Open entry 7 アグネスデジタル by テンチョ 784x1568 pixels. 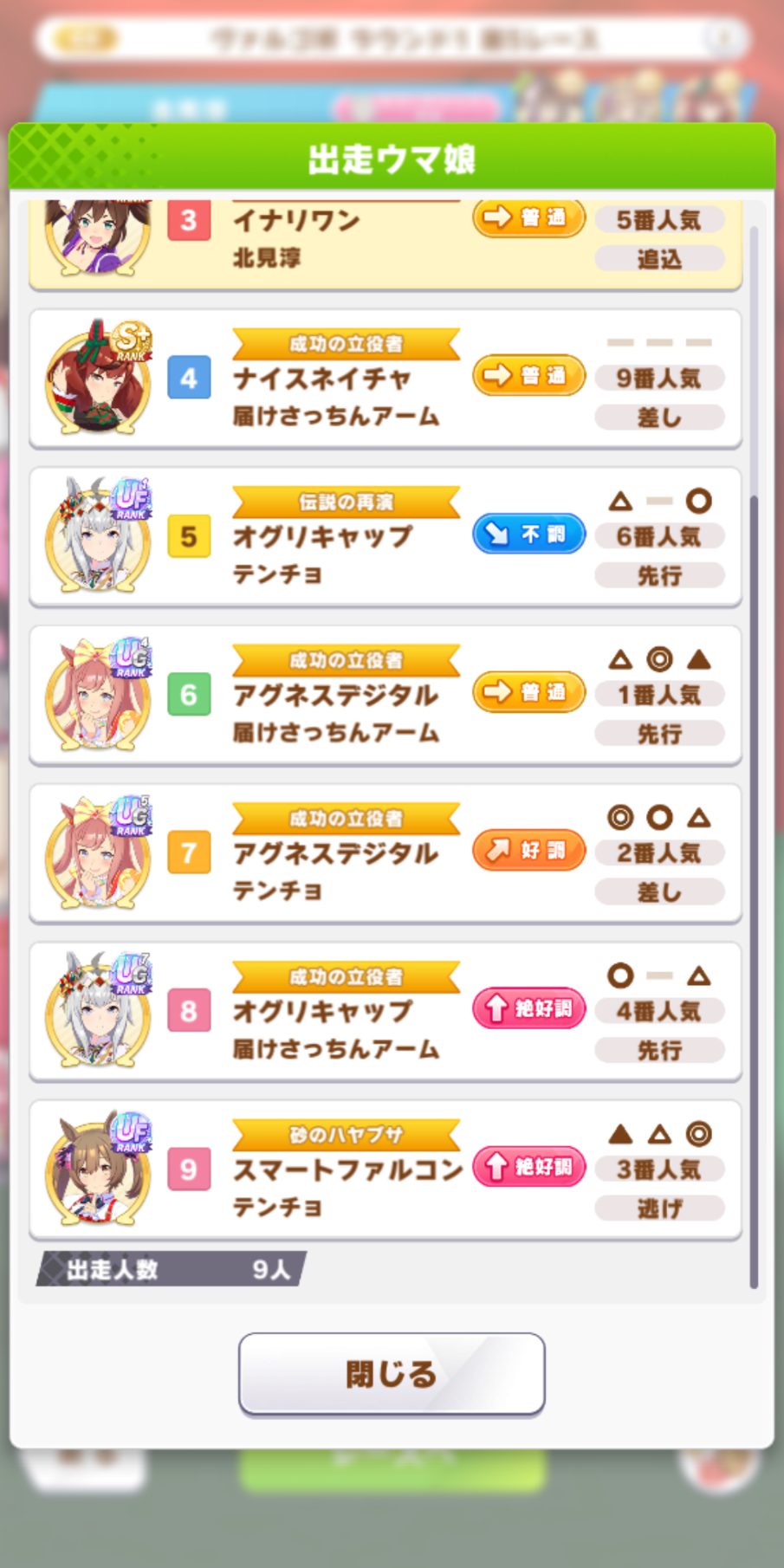click(386, 854)
